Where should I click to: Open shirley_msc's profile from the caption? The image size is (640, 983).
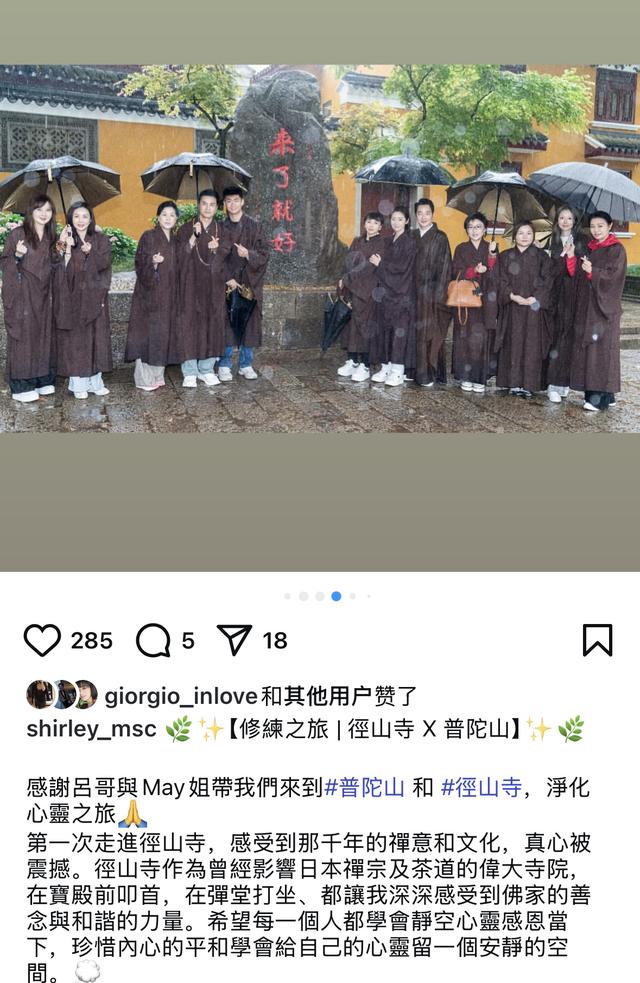coord(91,729)
